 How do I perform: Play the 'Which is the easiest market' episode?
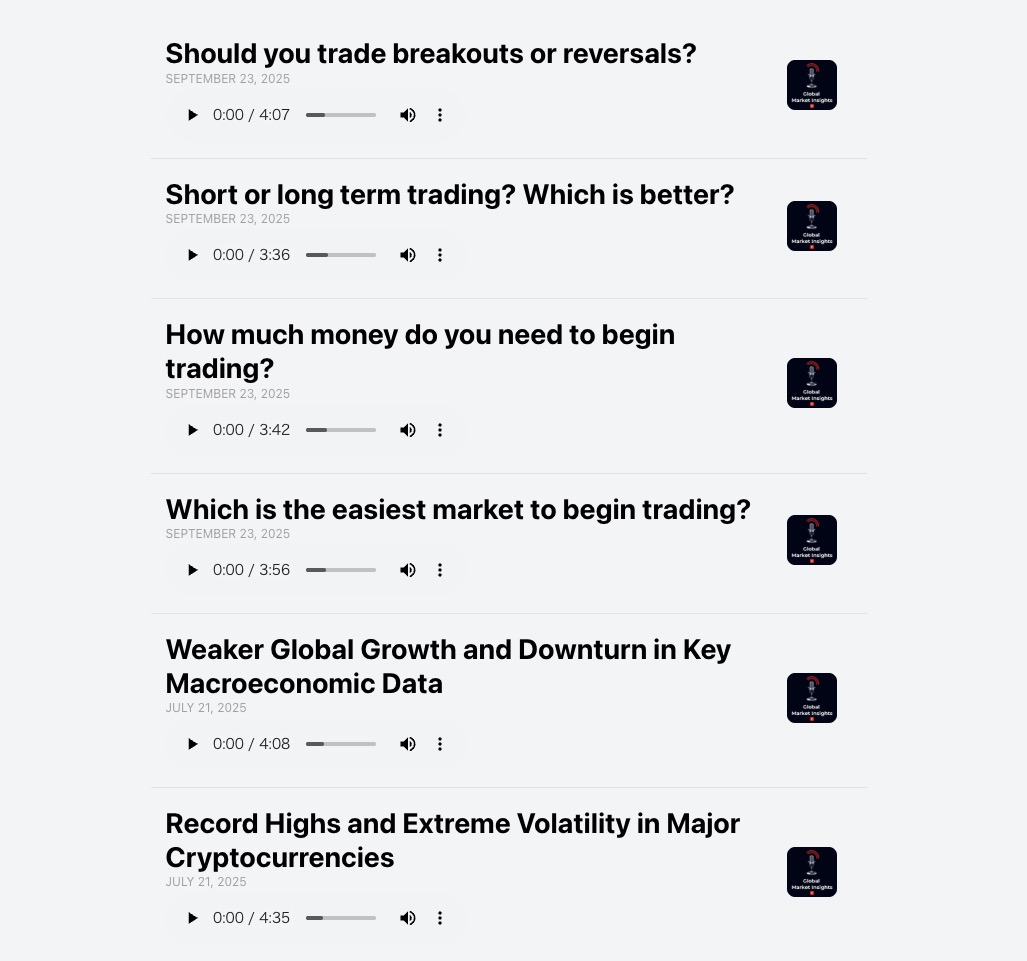pyautogui.click(x=193, y=570)
